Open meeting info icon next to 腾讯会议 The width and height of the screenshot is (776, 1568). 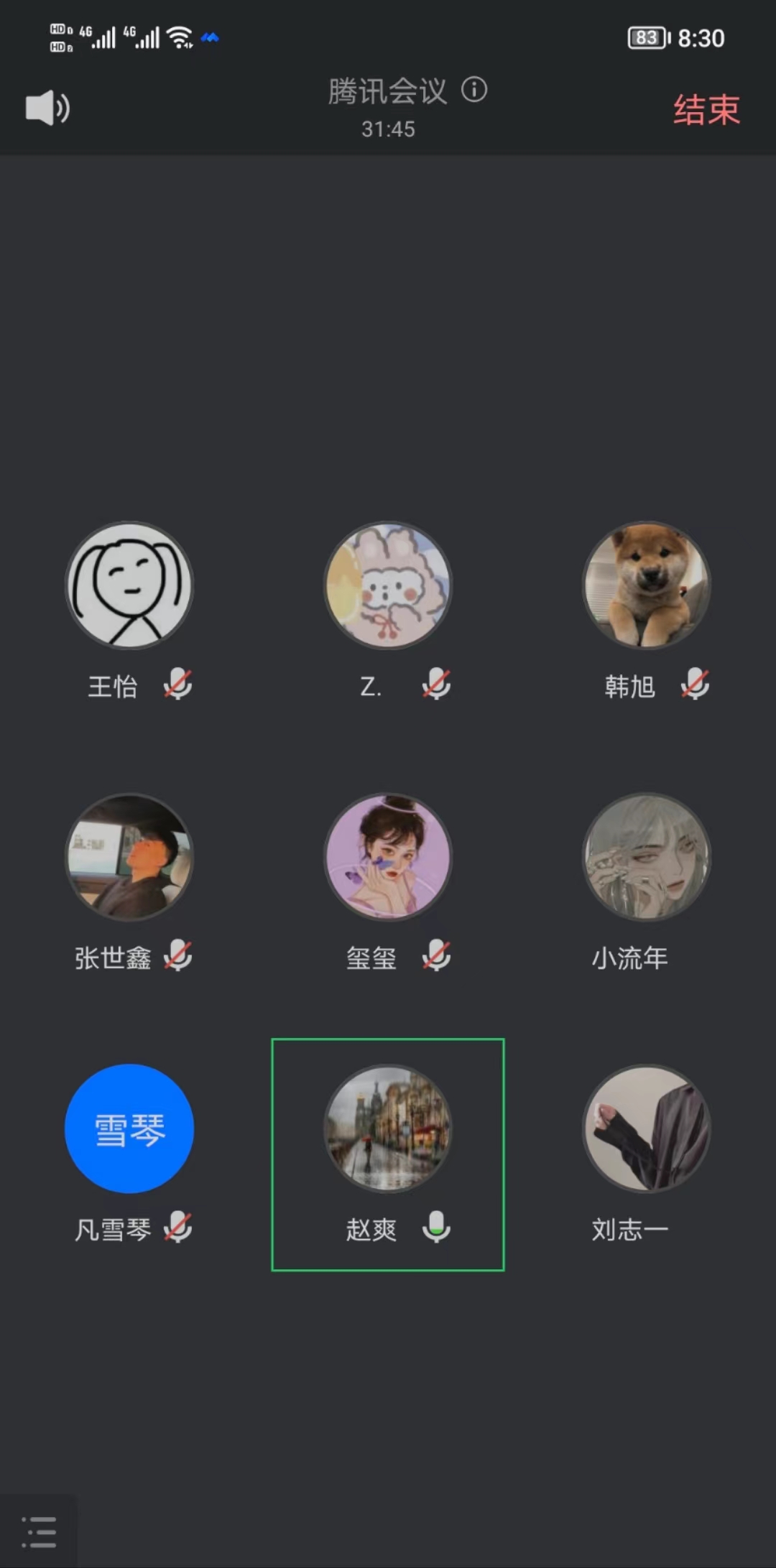pyautogui.click(x=474, y=91)
